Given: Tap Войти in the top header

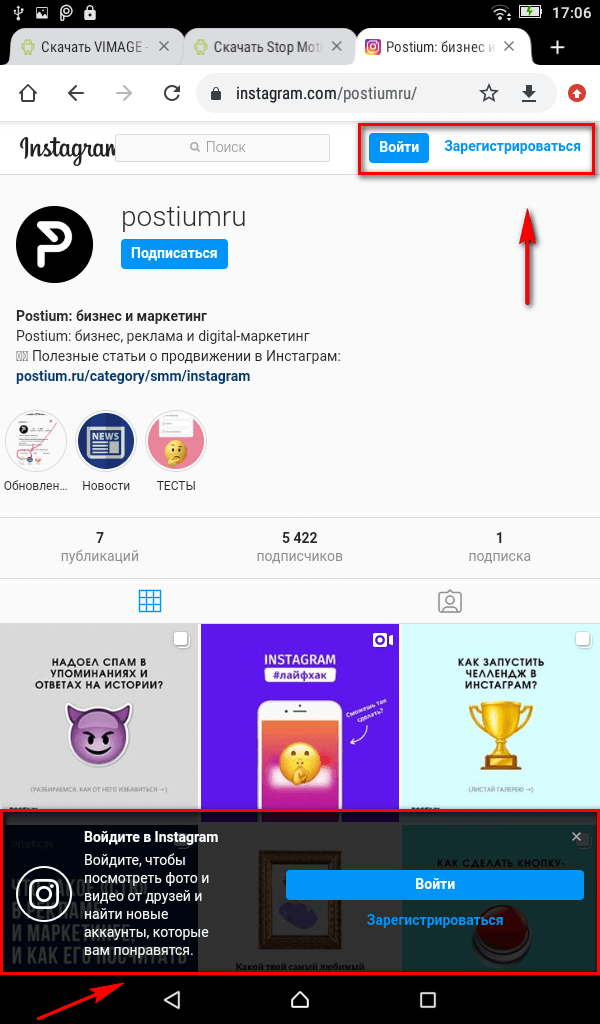Looking at the screenshot, I should (x=399, y=147).
